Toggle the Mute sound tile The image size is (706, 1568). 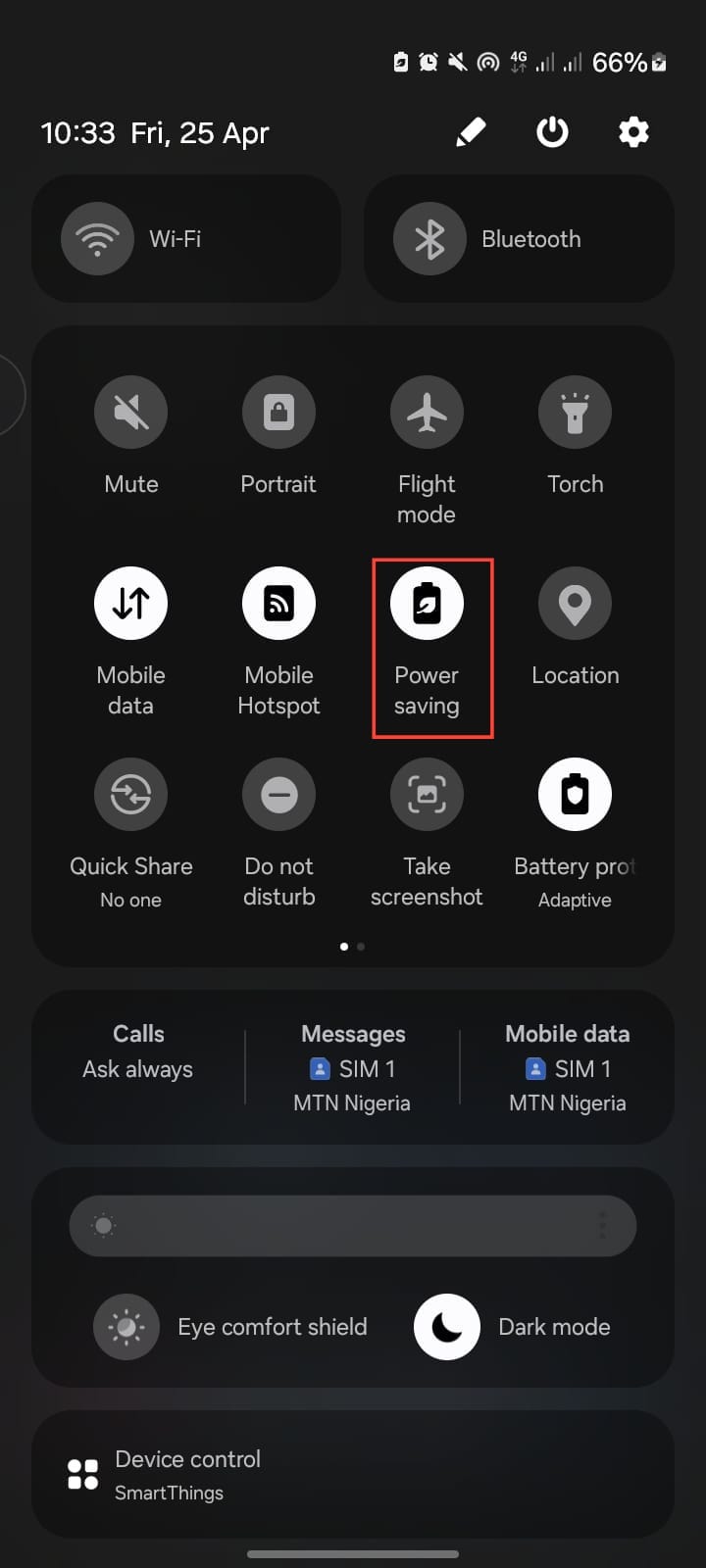(130, 413)
